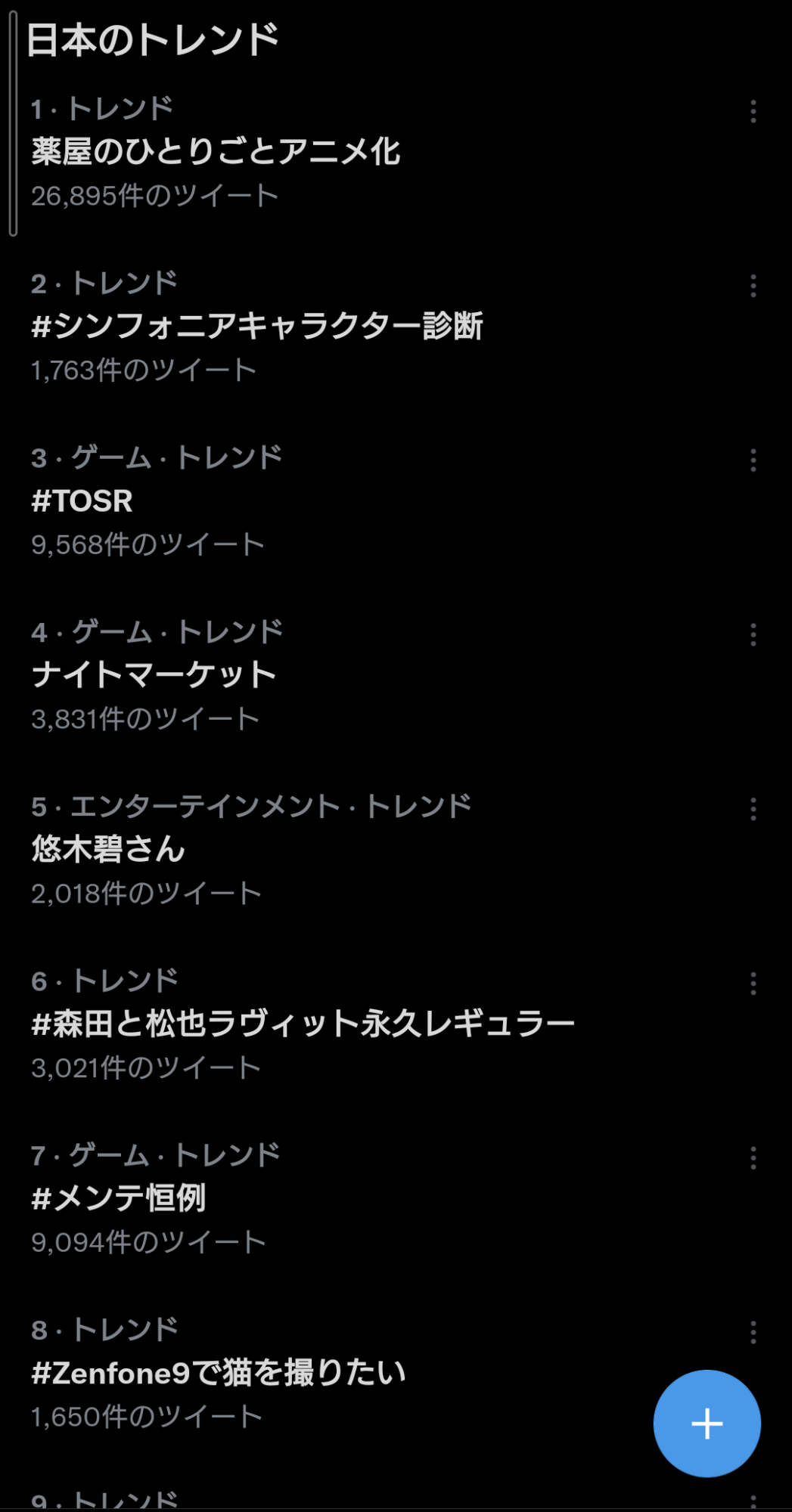Open the trend 薬屋のひとりごとアニメ化

pyautogui.click(x=216, y=152)
